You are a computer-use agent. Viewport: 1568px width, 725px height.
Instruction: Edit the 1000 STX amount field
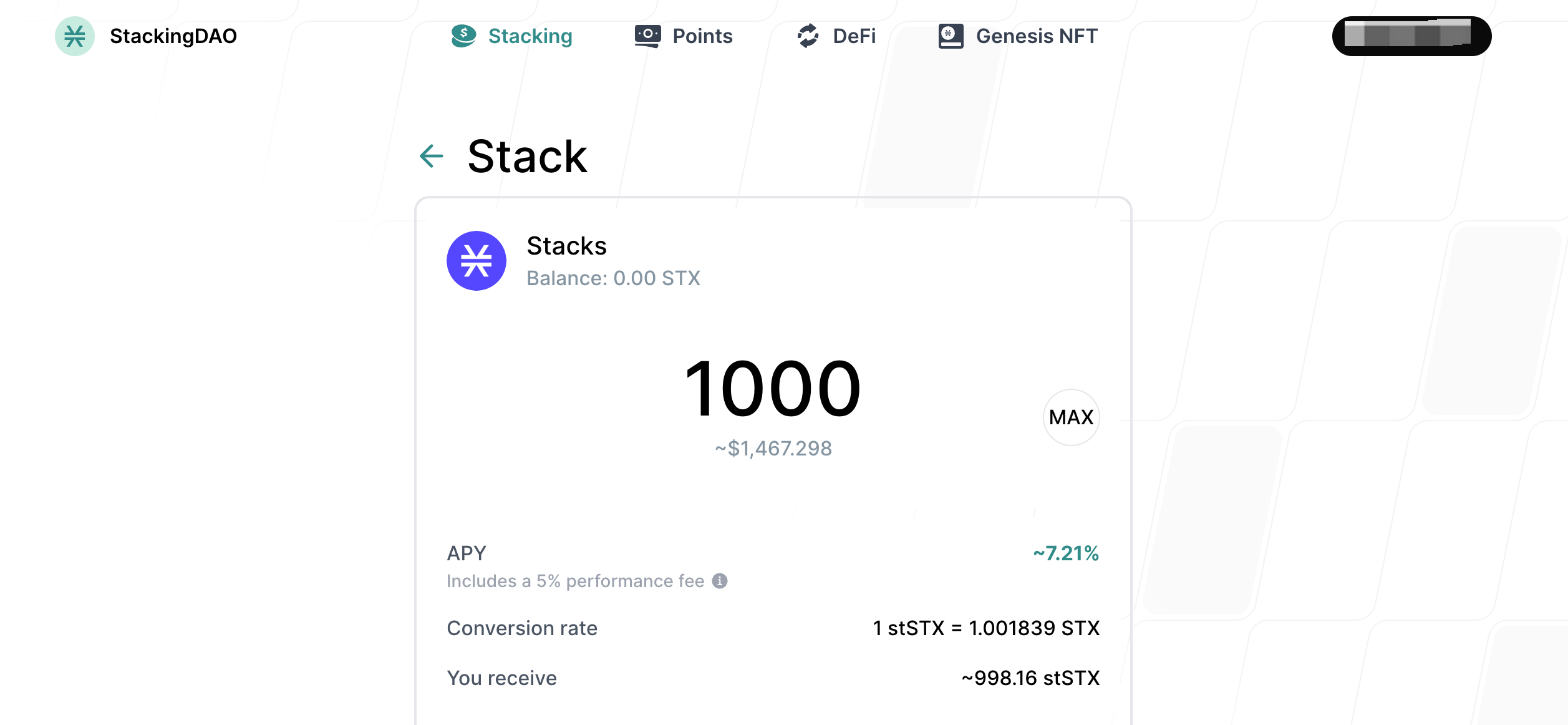[772, 389]
